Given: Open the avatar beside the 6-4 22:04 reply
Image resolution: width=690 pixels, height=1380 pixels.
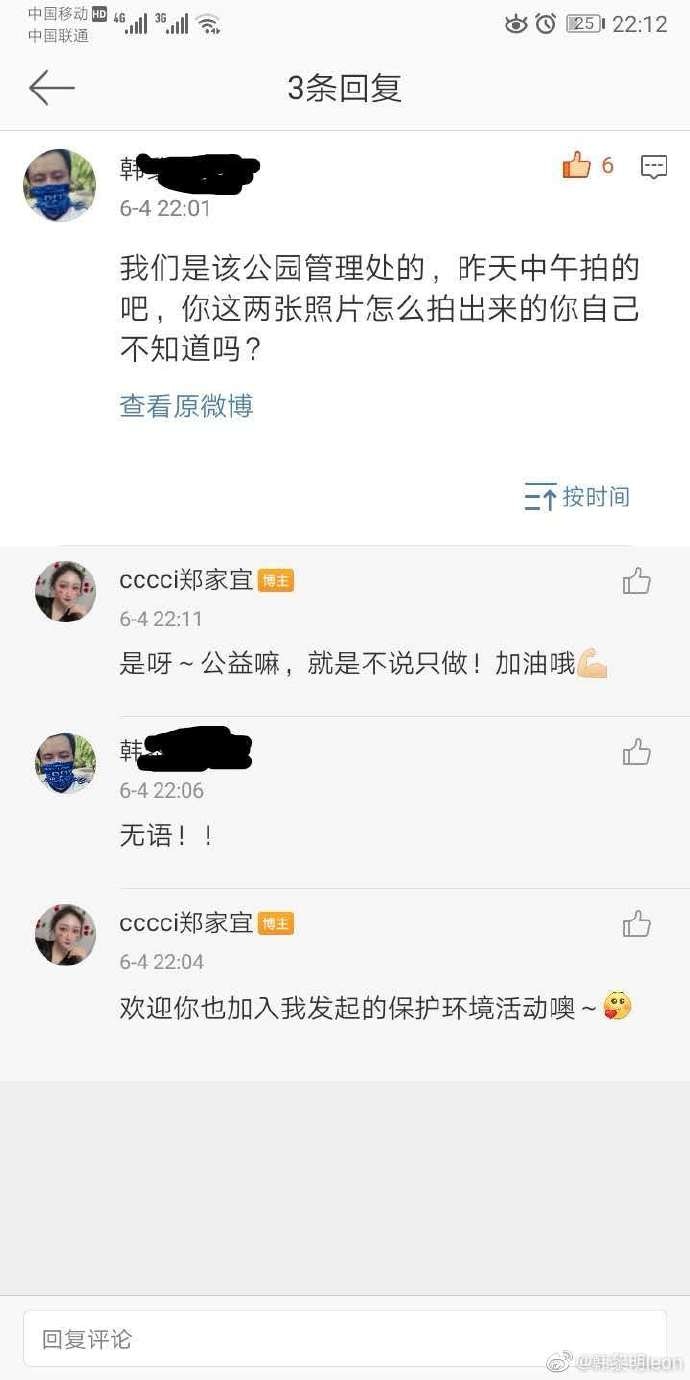Looking at the screenshot, I should 66,935.
